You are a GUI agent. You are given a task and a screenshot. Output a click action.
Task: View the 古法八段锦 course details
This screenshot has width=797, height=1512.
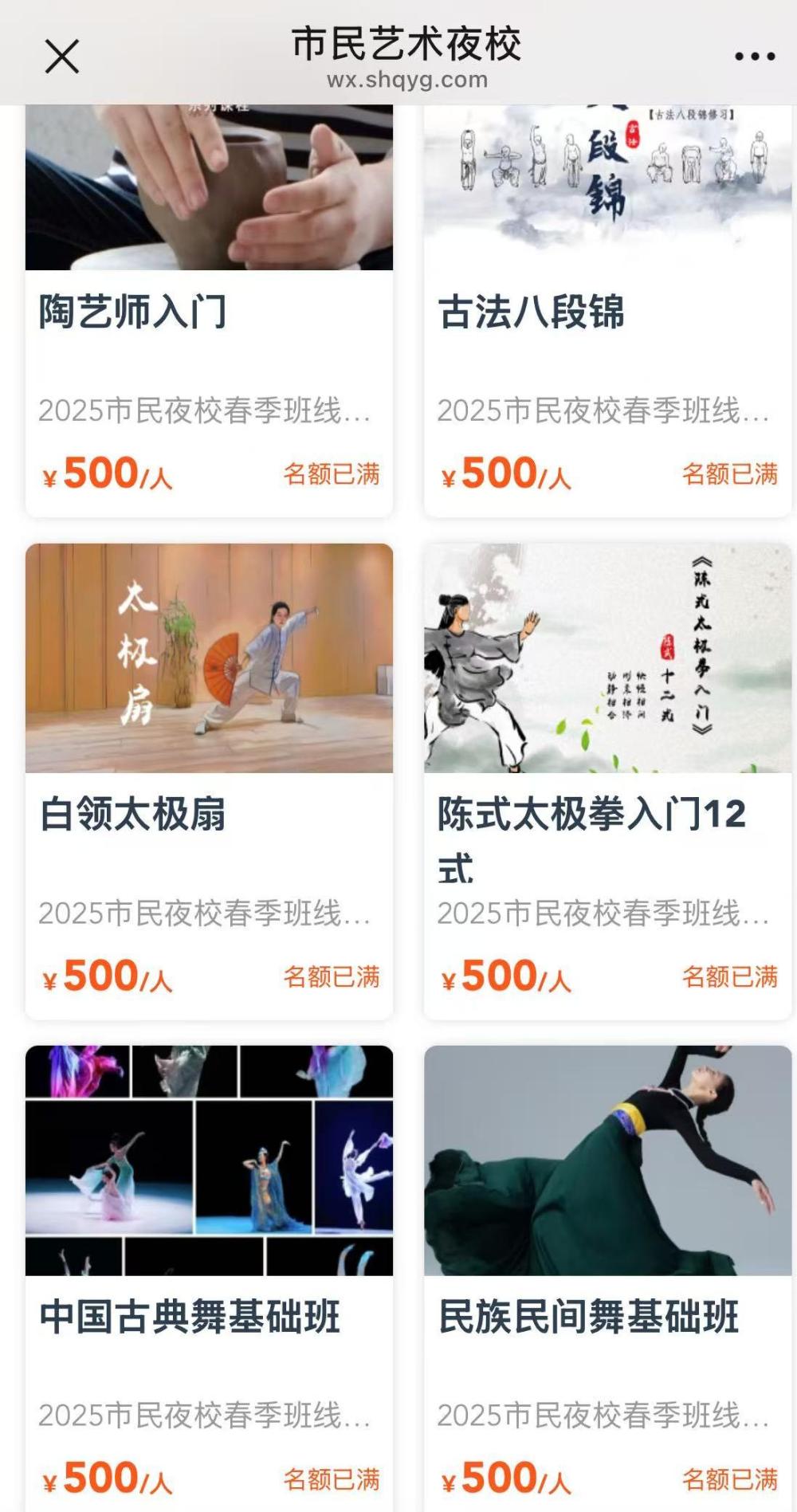click(607, 312)
